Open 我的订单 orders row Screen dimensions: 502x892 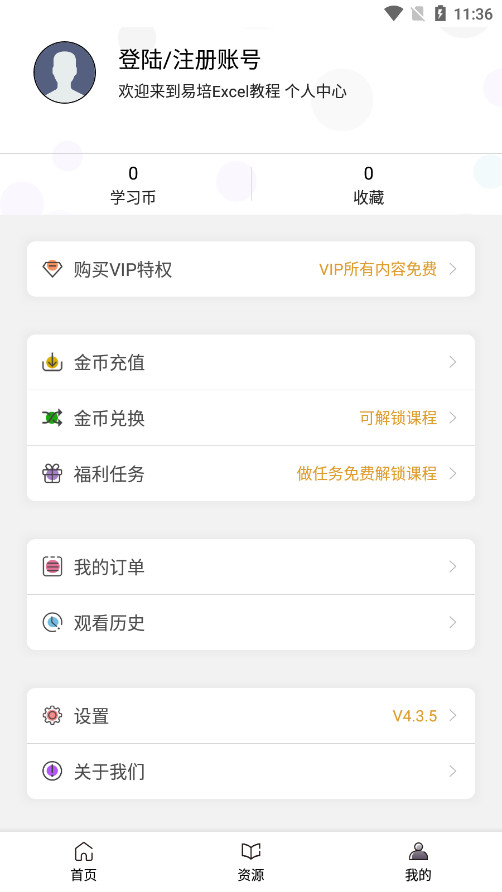[251, 567]
